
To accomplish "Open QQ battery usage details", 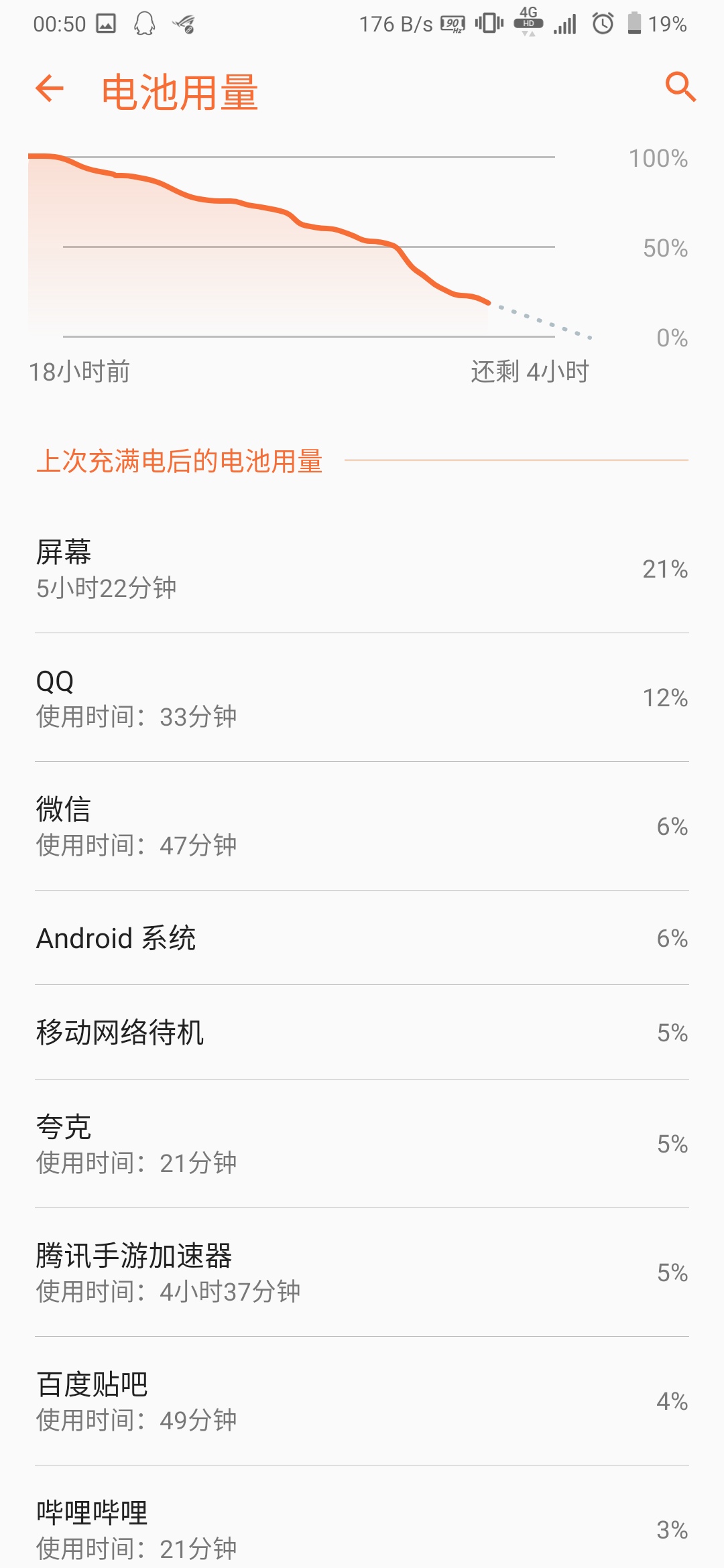I will [x=362, y=698].
